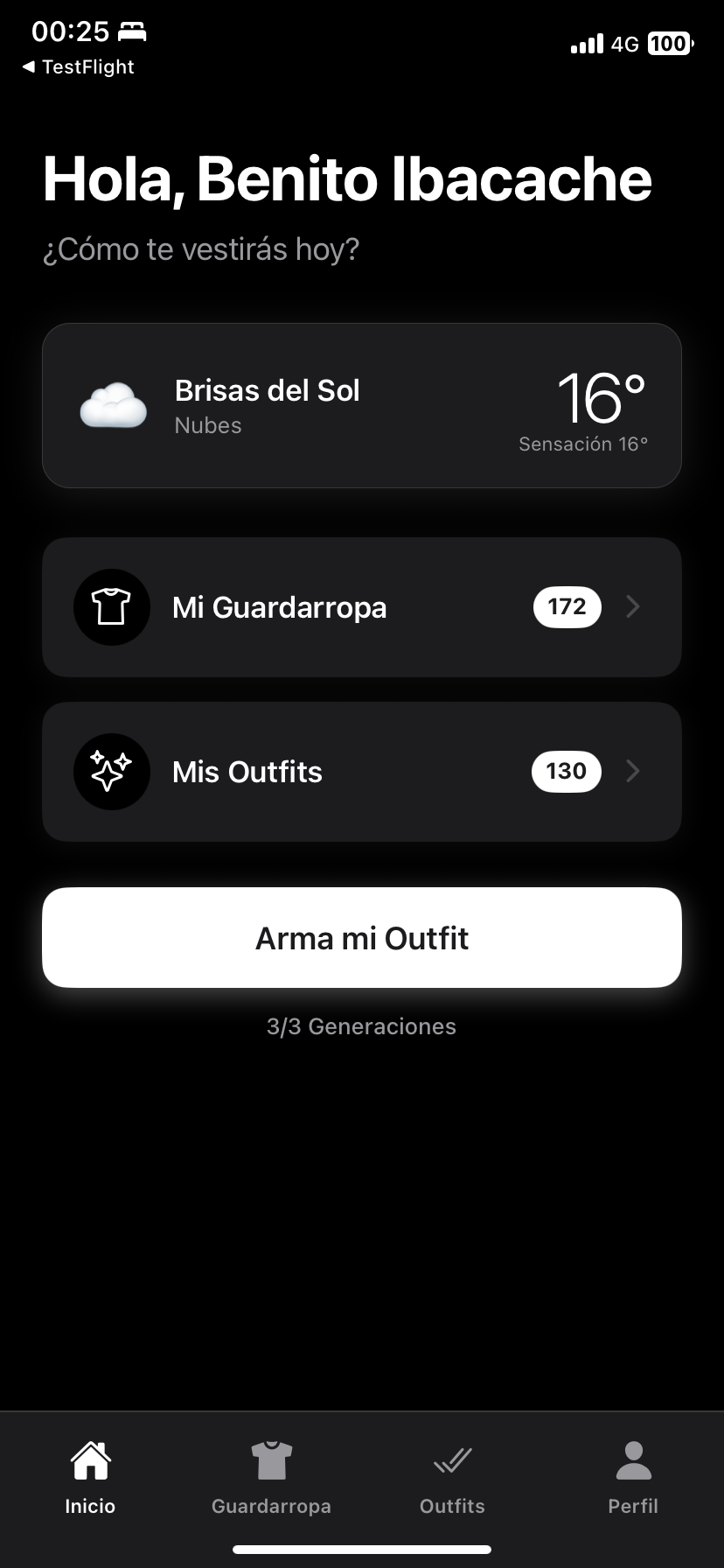
Task: Switch to the Outfits tab
Action: 452,1479
